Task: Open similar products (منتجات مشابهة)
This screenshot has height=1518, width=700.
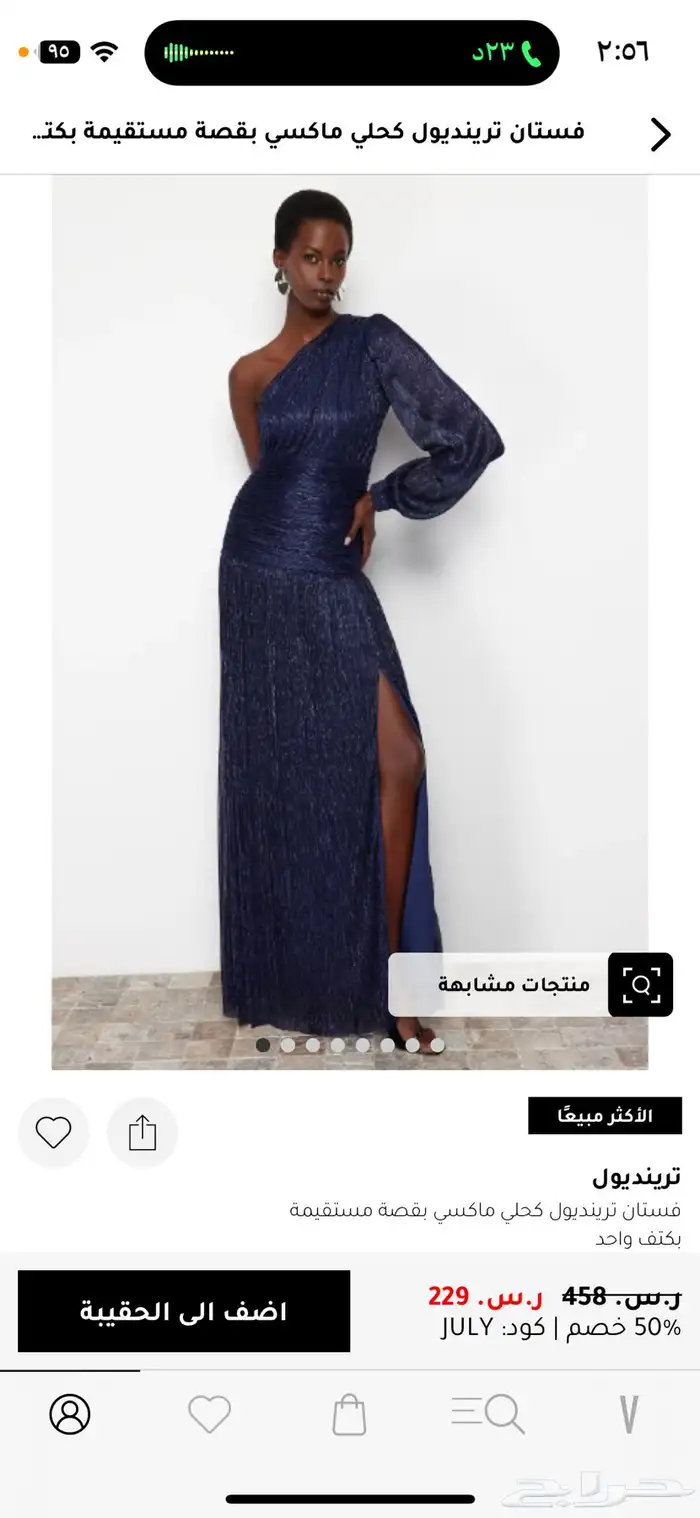Action: pyautogui.click(x=531, y=984)
